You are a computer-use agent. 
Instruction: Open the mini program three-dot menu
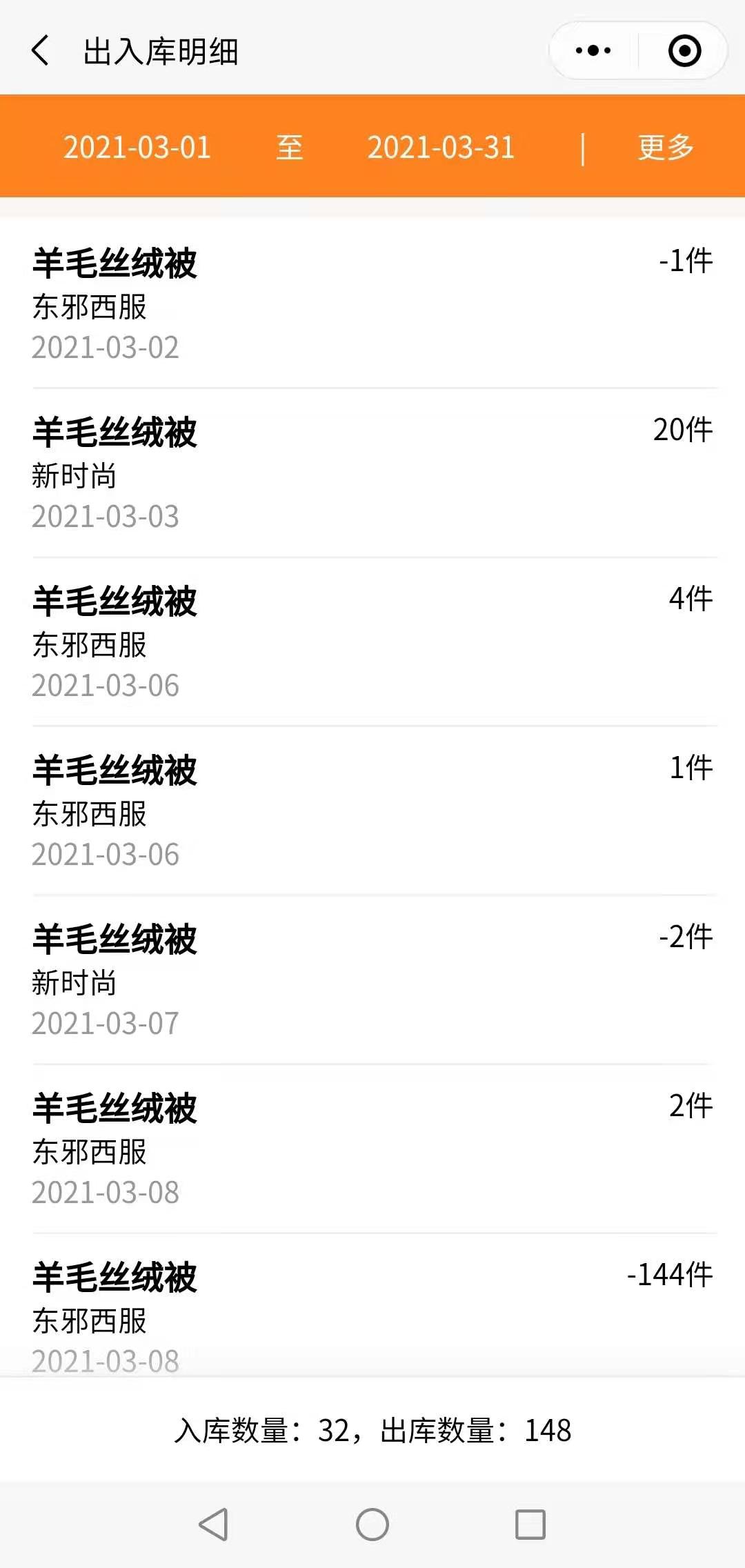click(x=593, y=51)
